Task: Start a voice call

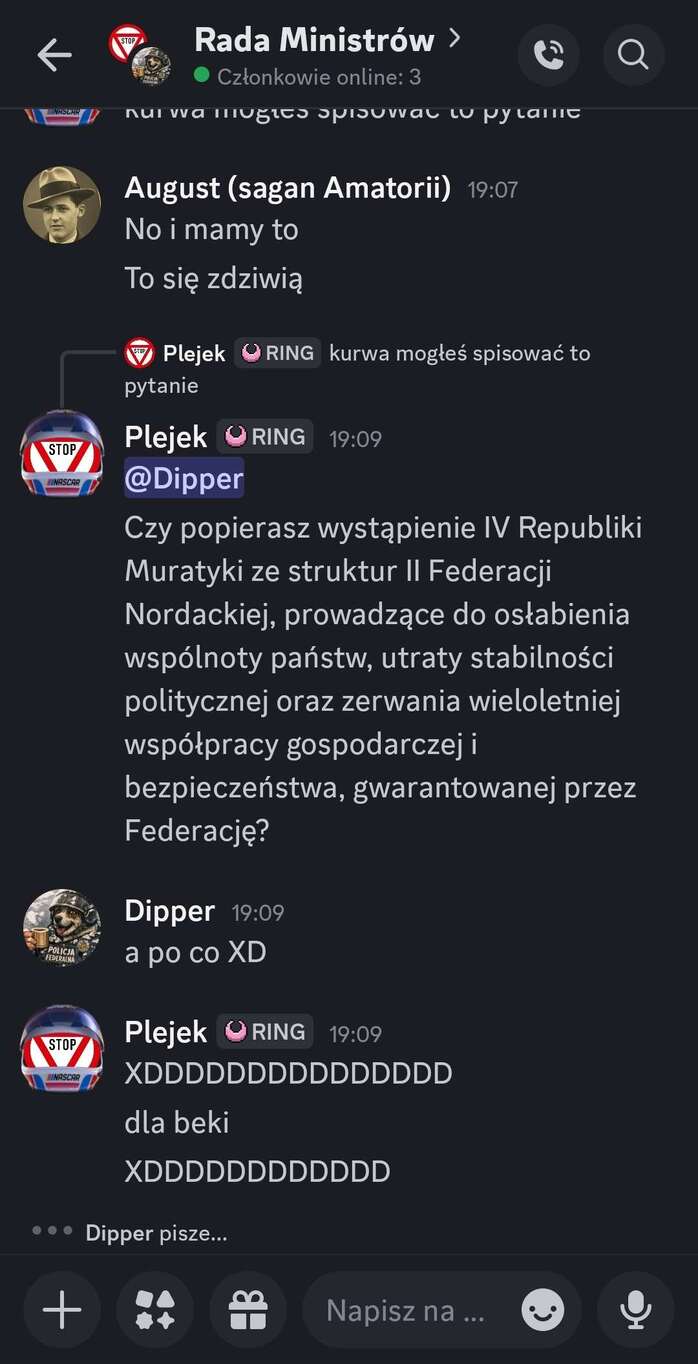Action: (548, 55)
